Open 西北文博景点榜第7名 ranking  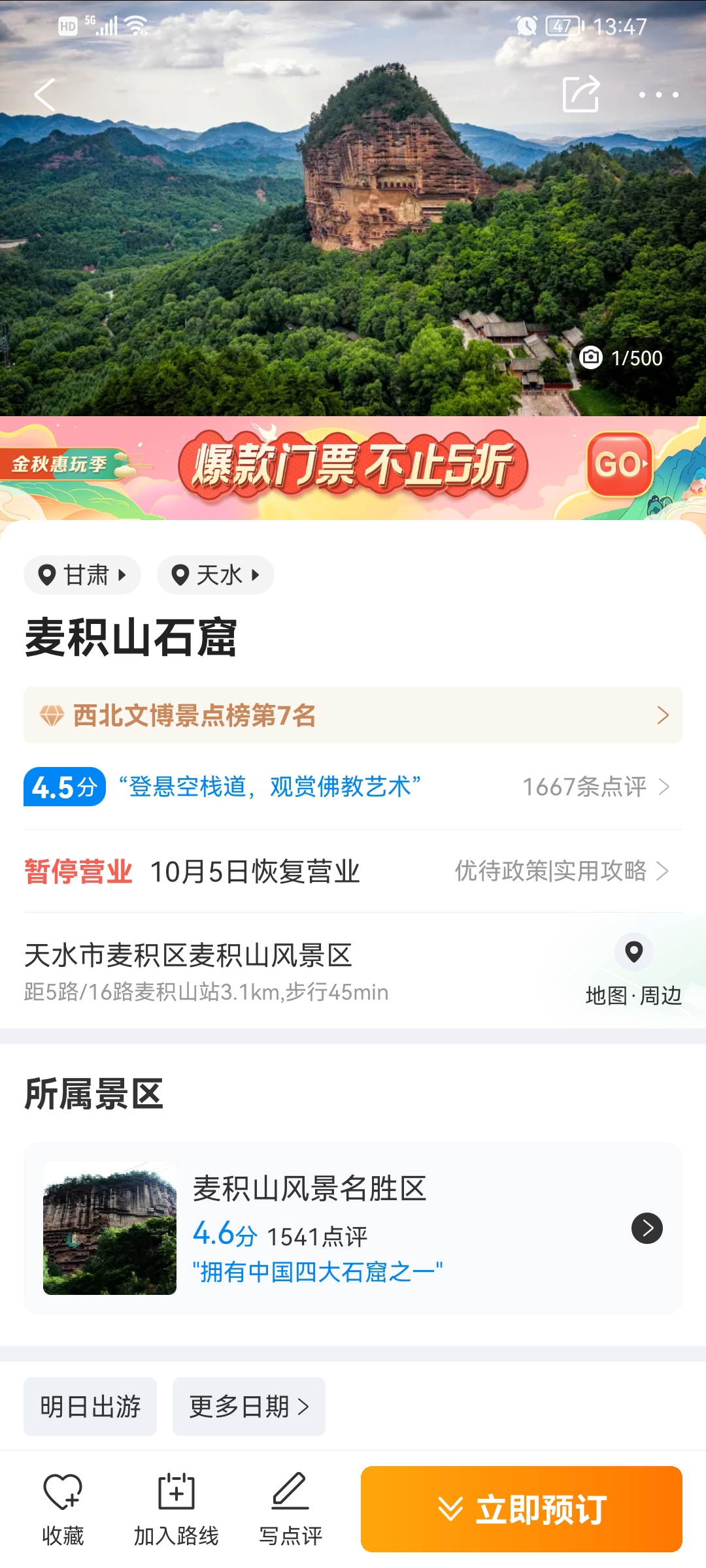pos(353,715)
